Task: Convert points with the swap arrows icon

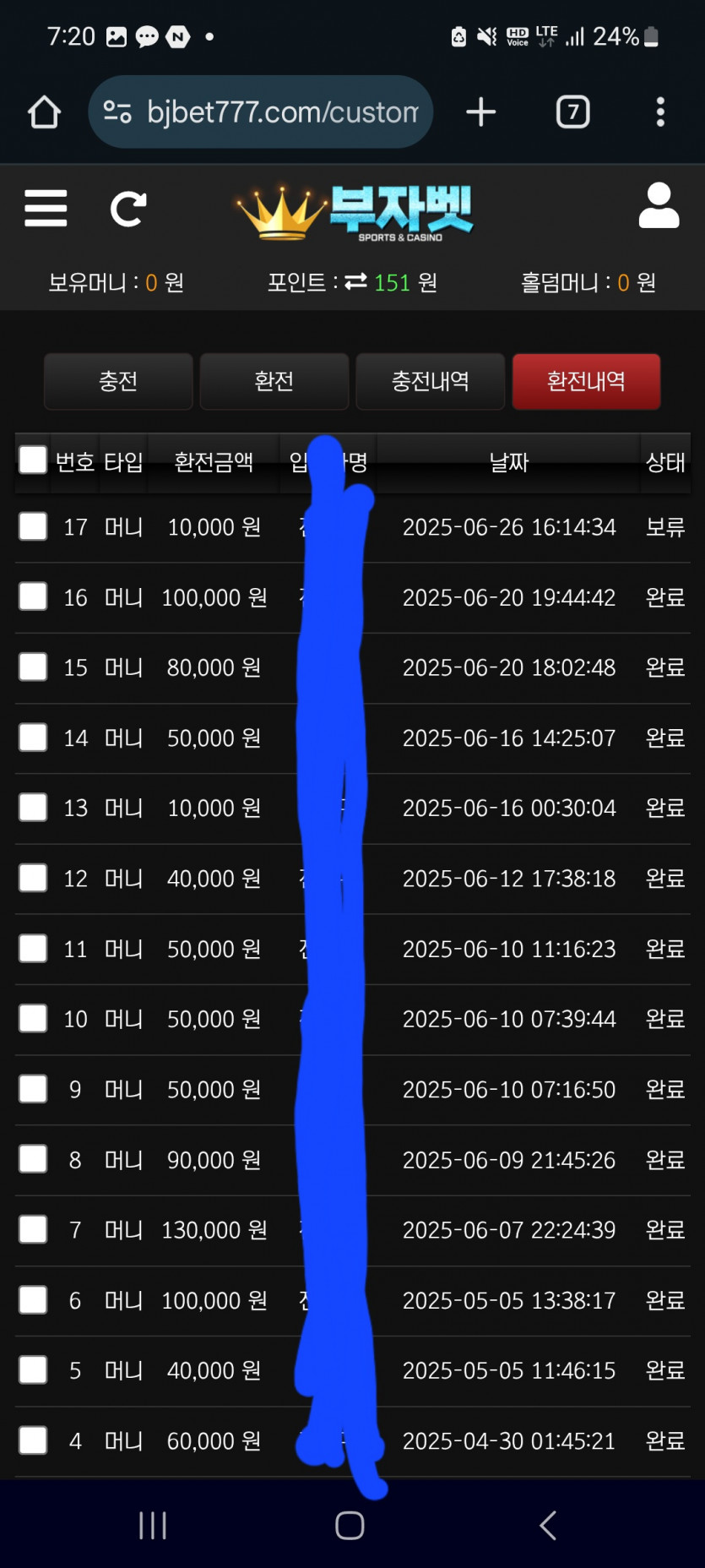Action: pos(356,281)
